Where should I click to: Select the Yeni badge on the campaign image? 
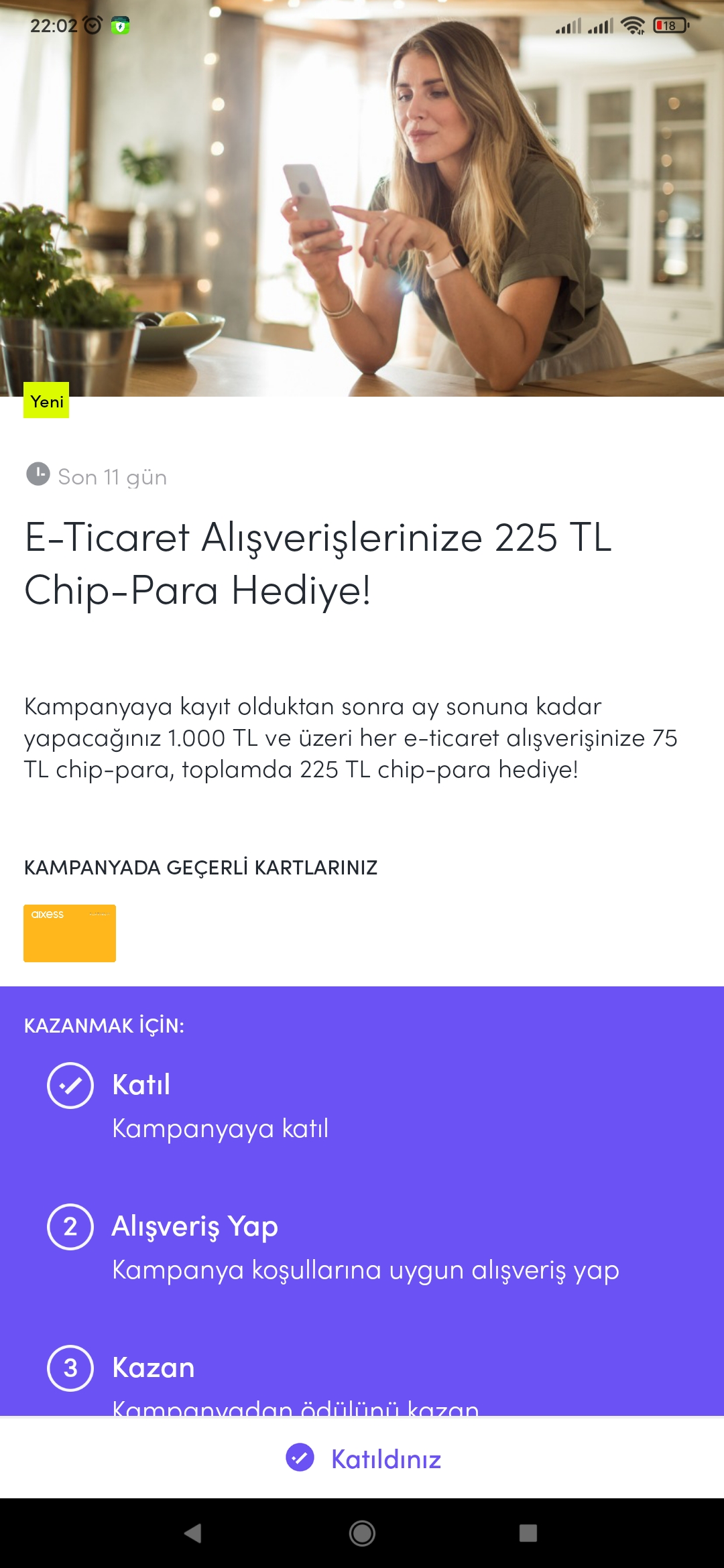(x=46, y=402)
